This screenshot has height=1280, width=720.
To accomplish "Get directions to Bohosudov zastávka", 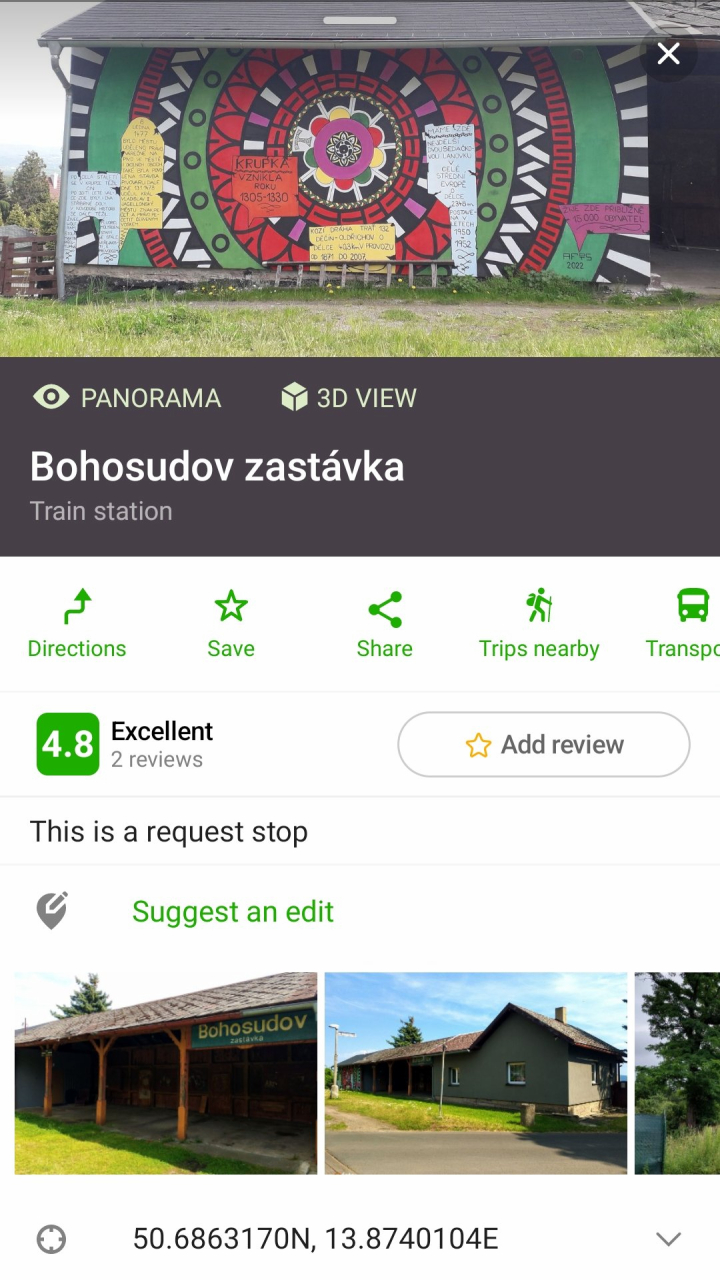I will tap(77, 624).
